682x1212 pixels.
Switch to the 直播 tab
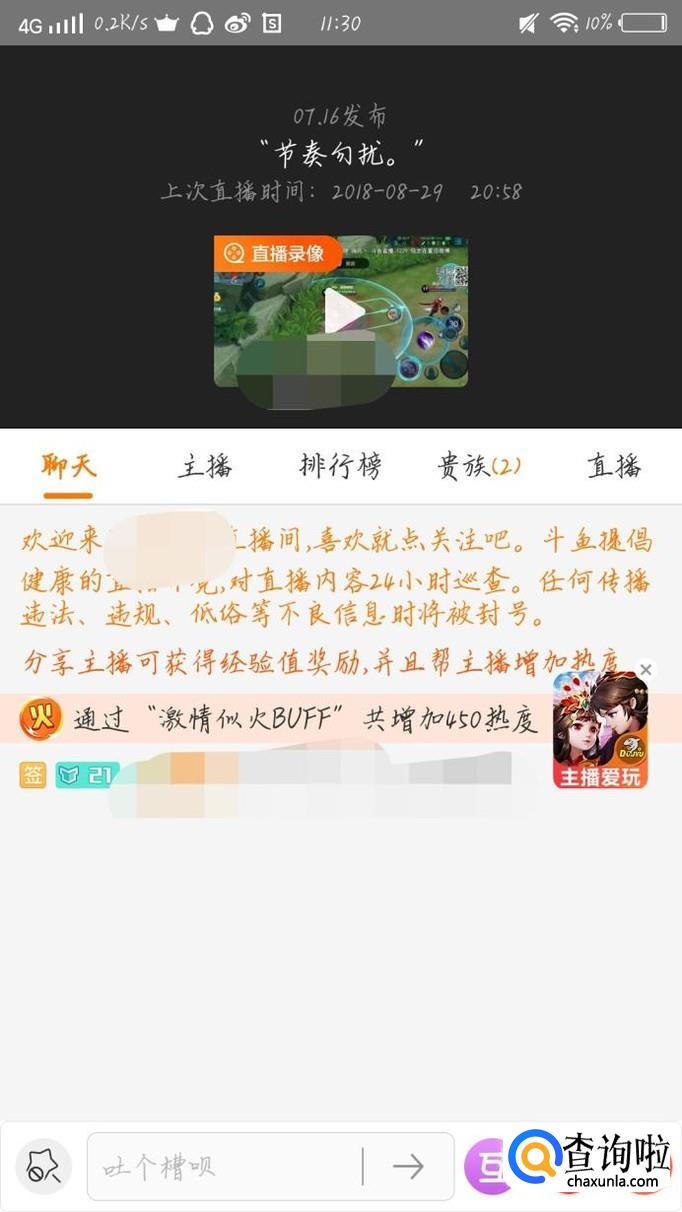(x=613, y=466)
